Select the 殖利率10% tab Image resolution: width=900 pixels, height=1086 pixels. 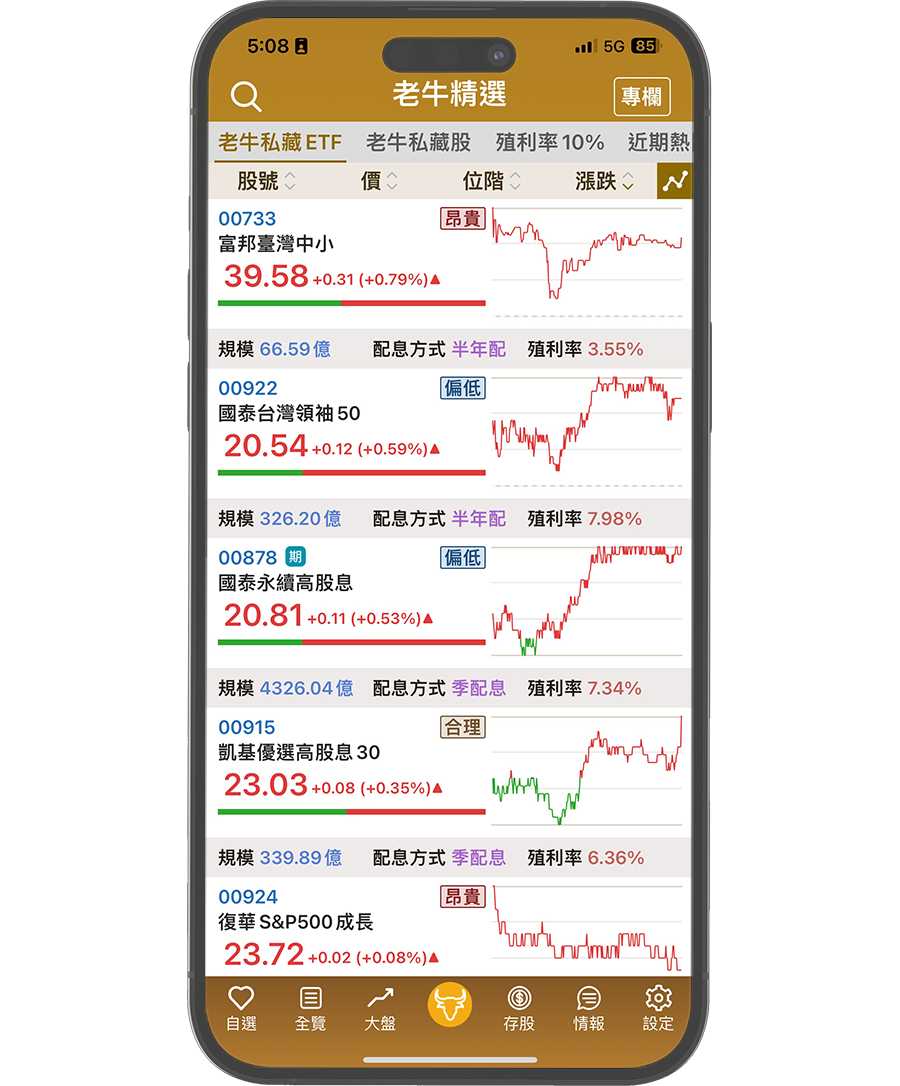[550, 142]
